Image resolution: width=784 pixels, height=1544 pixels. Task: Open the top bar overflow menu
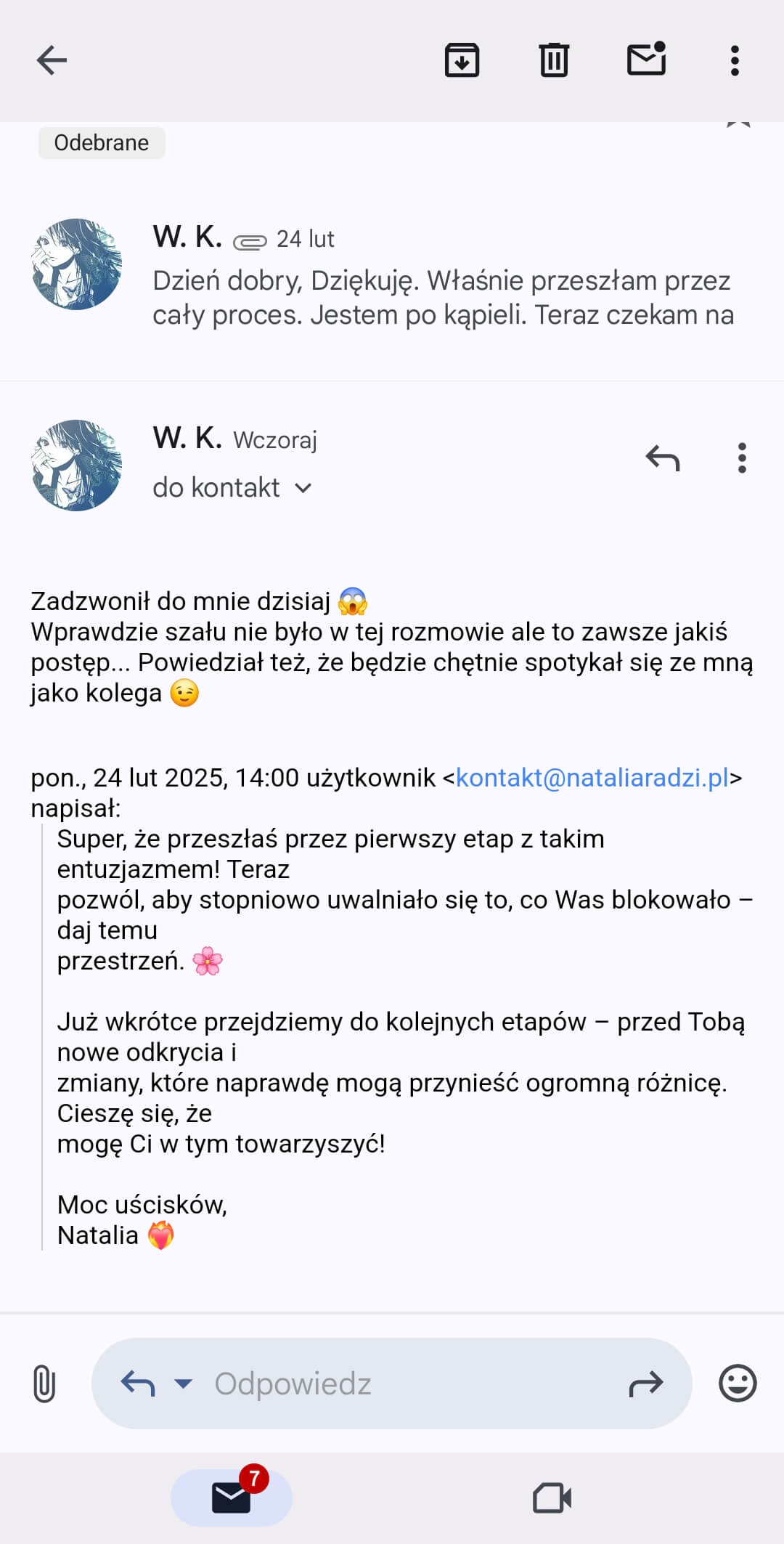pos(735,60)
